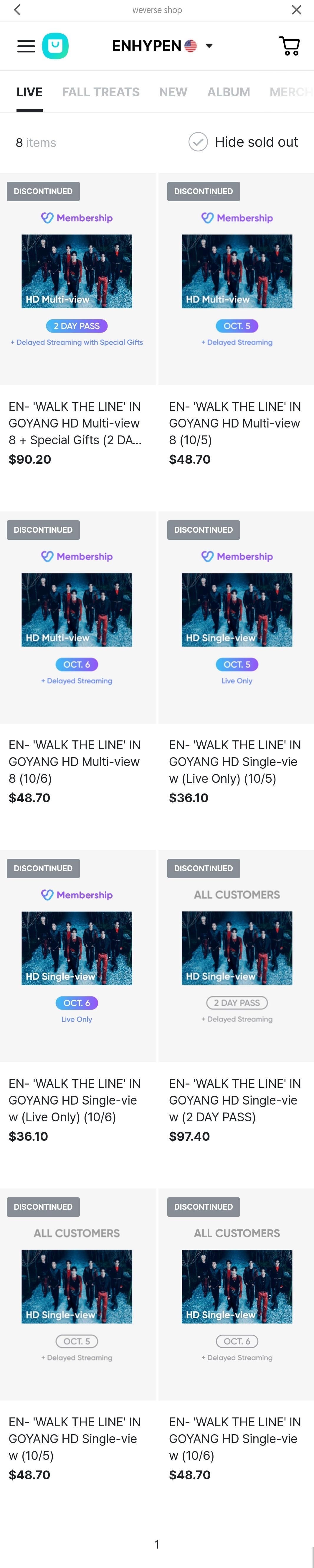314x1568 pixels.
Task: Open the hamburger menu
Action: coord(26,46)
